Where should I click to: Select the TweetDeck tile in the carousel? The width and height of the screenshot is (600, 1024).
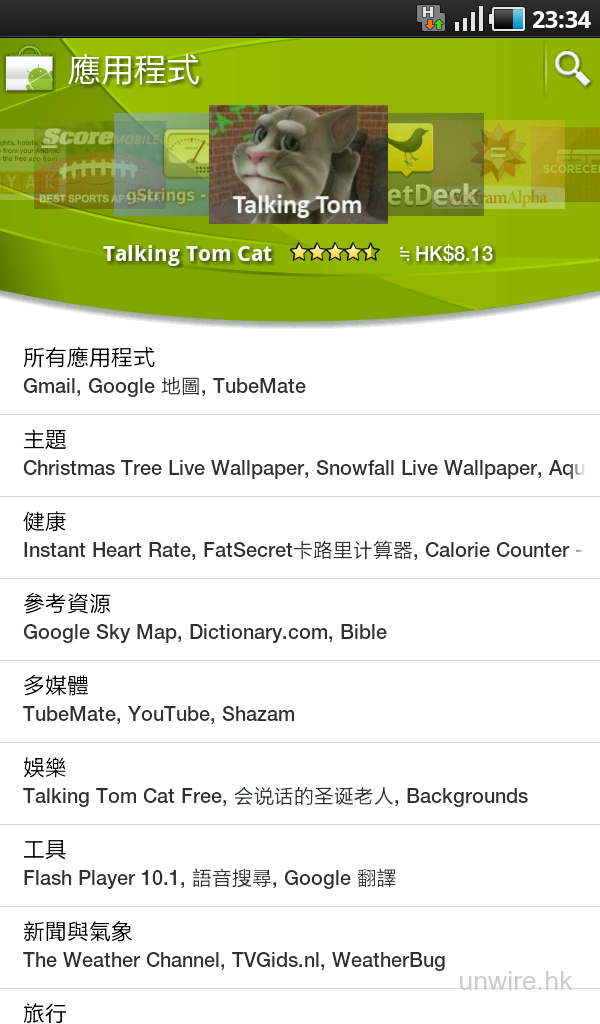pos(436,164)
